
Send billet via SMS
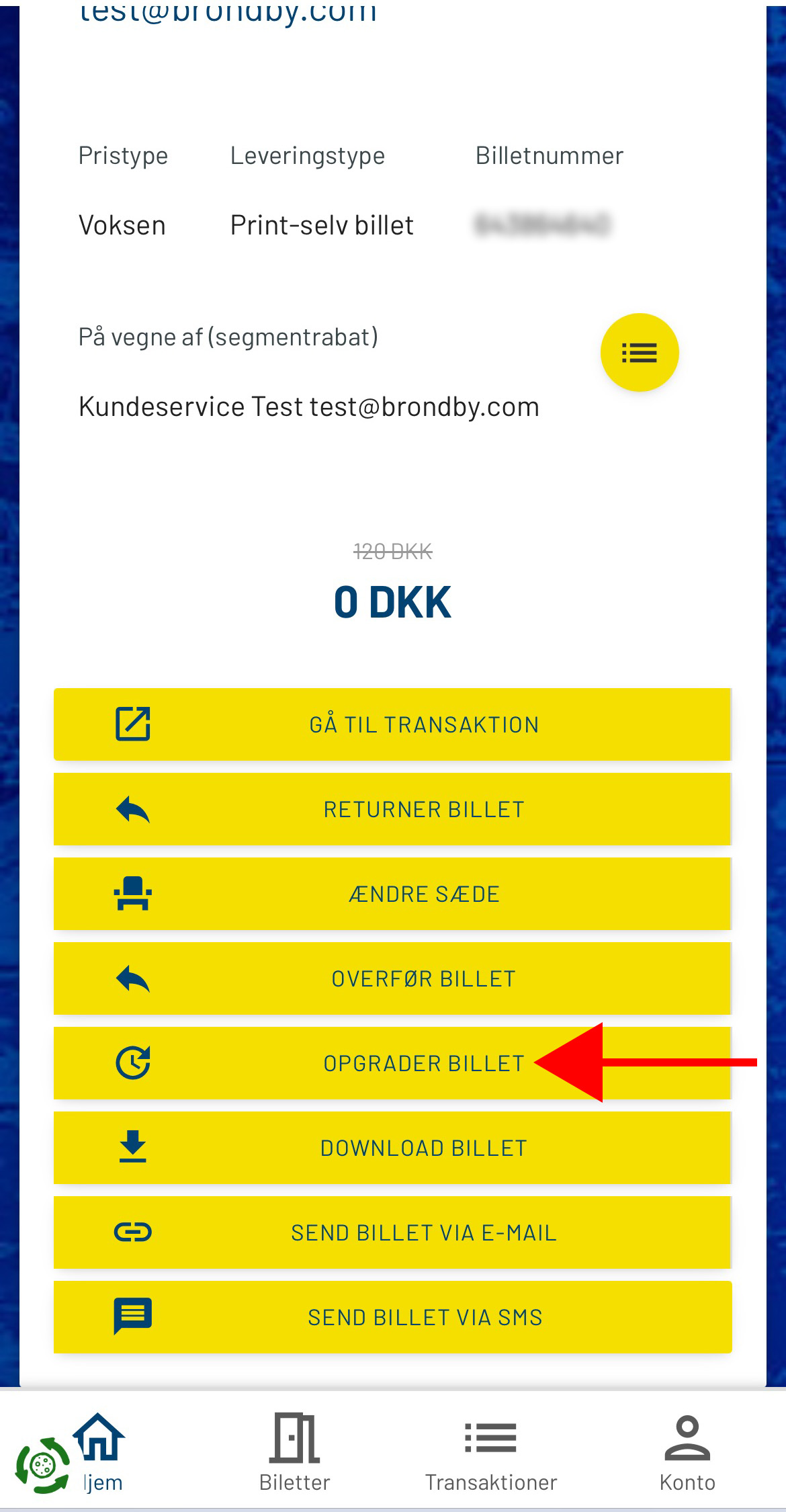[392, 1317]
